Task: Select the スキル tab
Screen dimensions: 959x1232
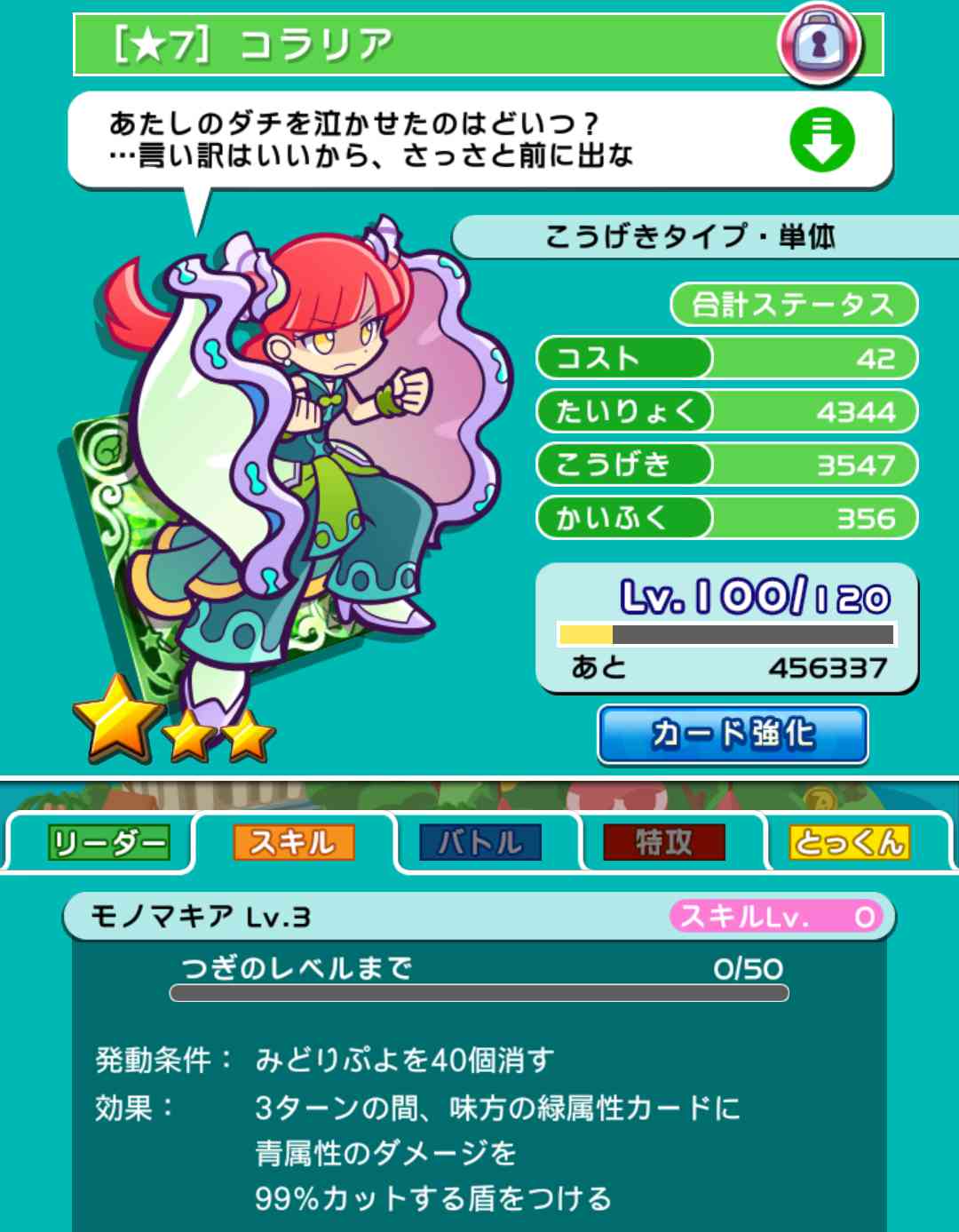Action: click(293, 842)
